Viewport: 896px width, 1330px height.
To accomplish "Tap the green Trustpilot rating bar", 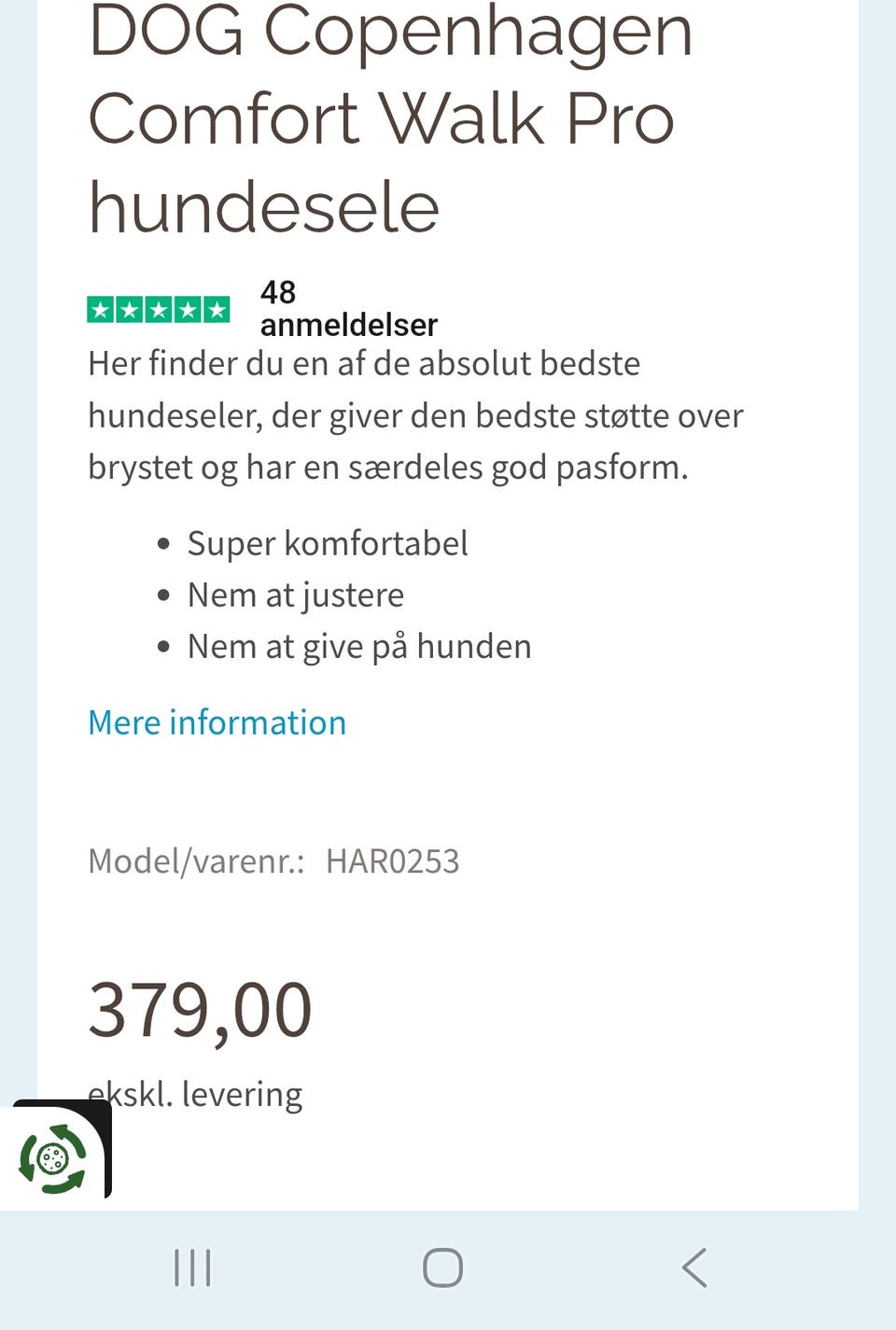I will click(x=159, y=308).
